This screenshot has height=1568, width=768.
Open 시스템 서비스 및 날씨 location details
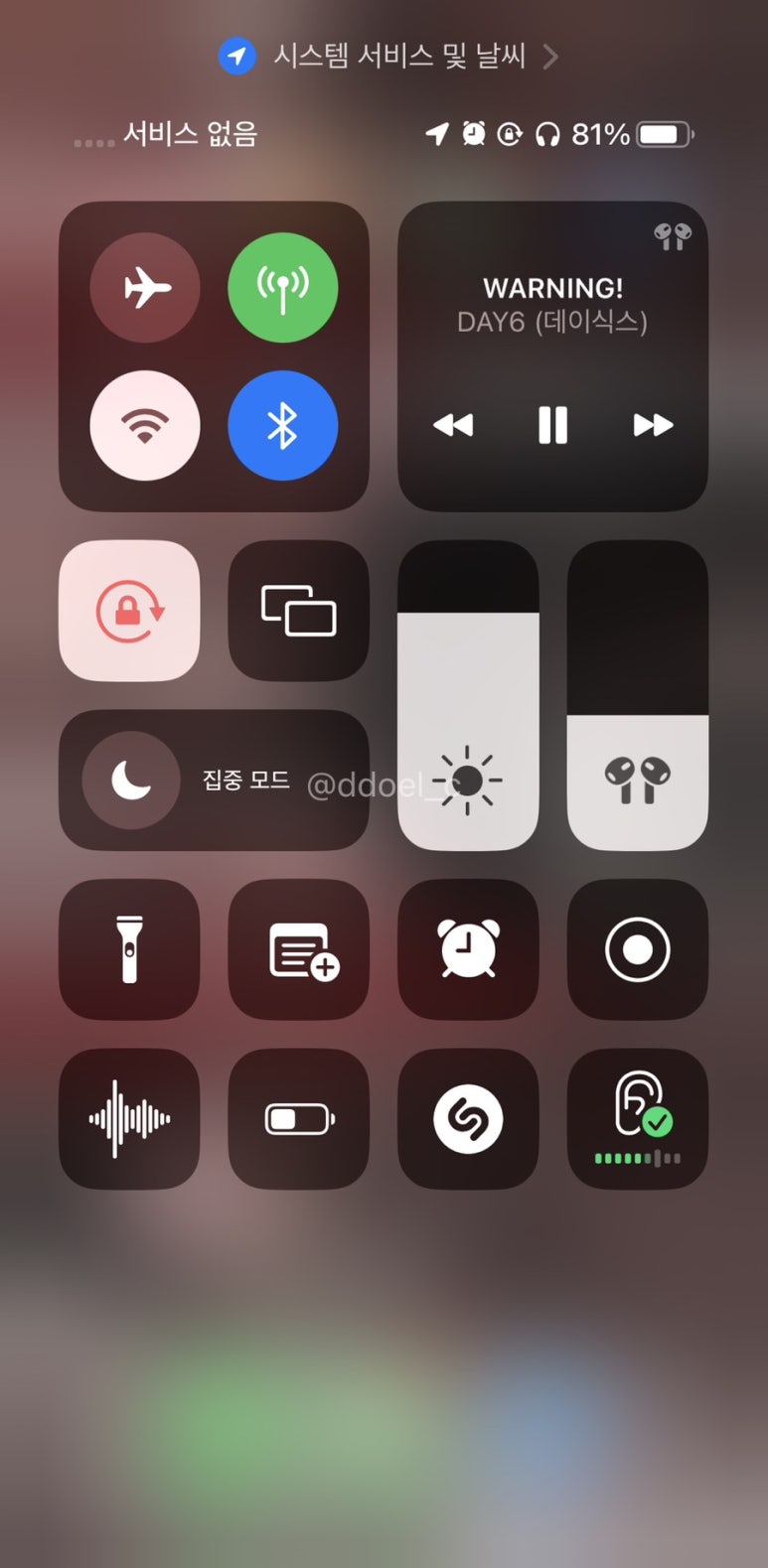click(387, 57)
